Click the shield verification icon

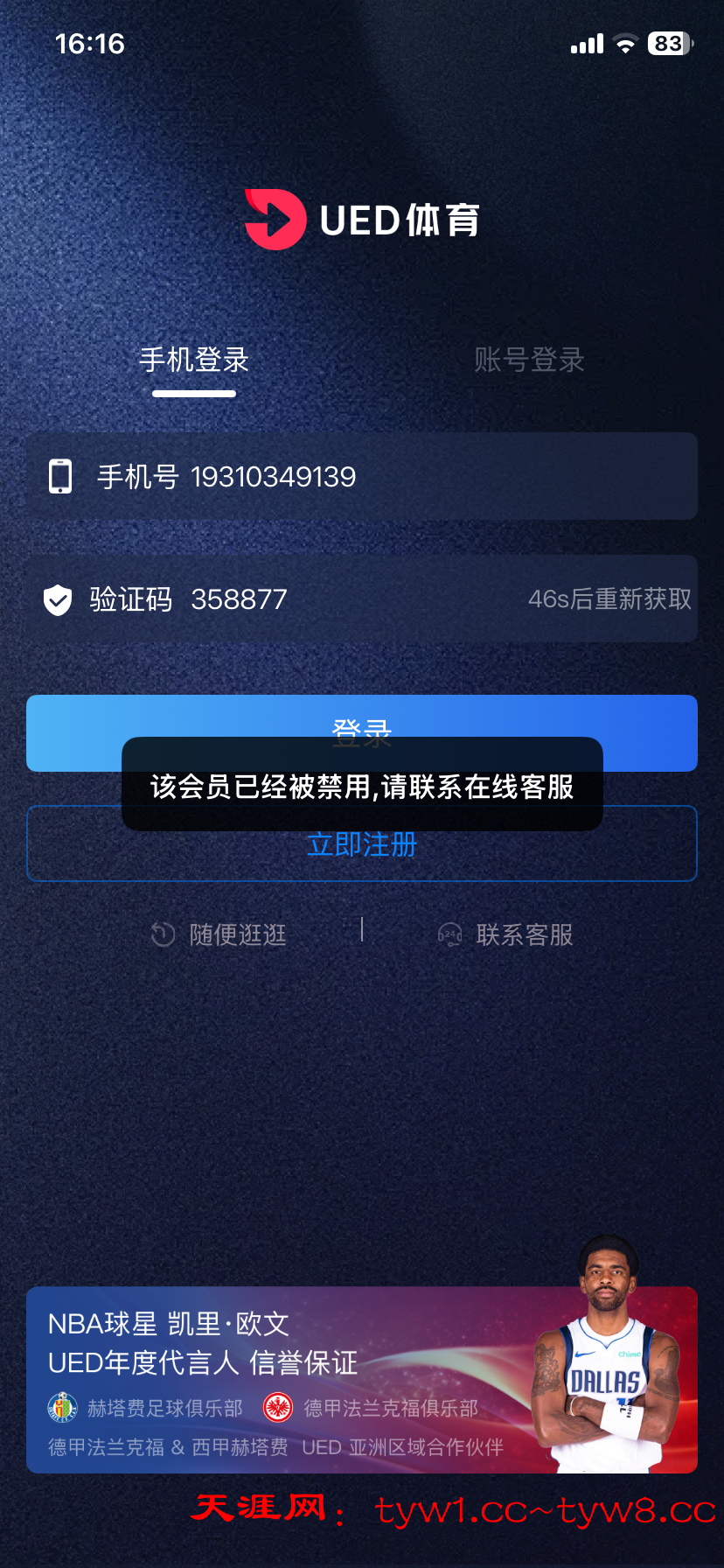[x=58, y=599]
